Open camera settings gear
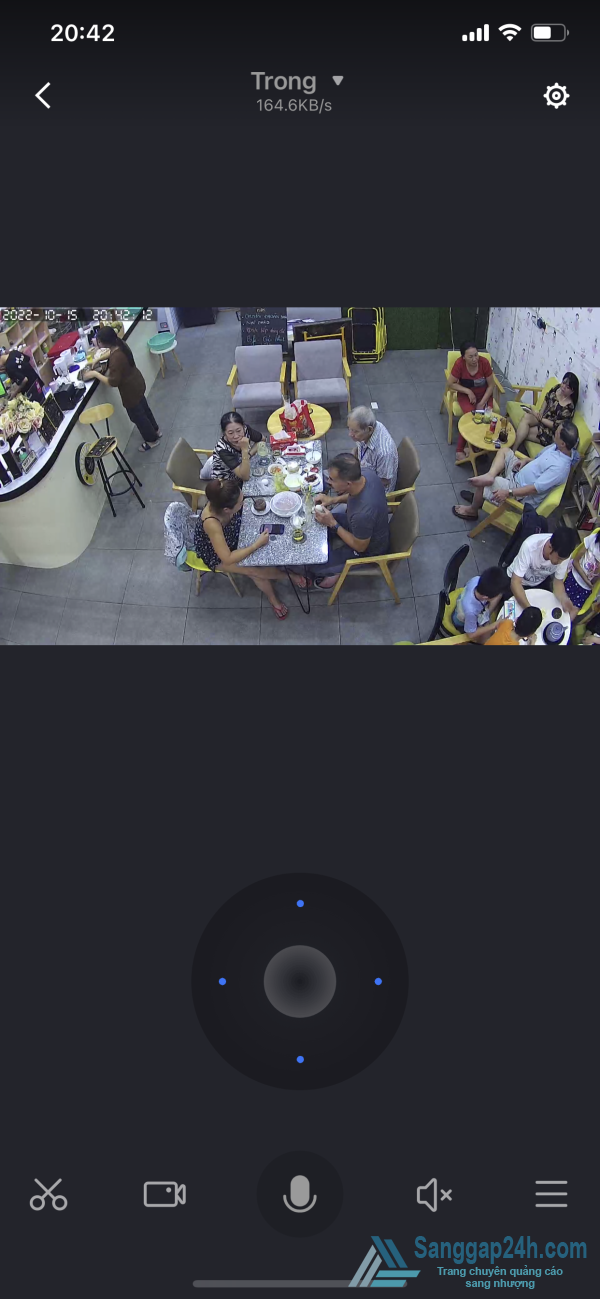Viewport: 600px width, 1299px height. click(x=556, y=96)
